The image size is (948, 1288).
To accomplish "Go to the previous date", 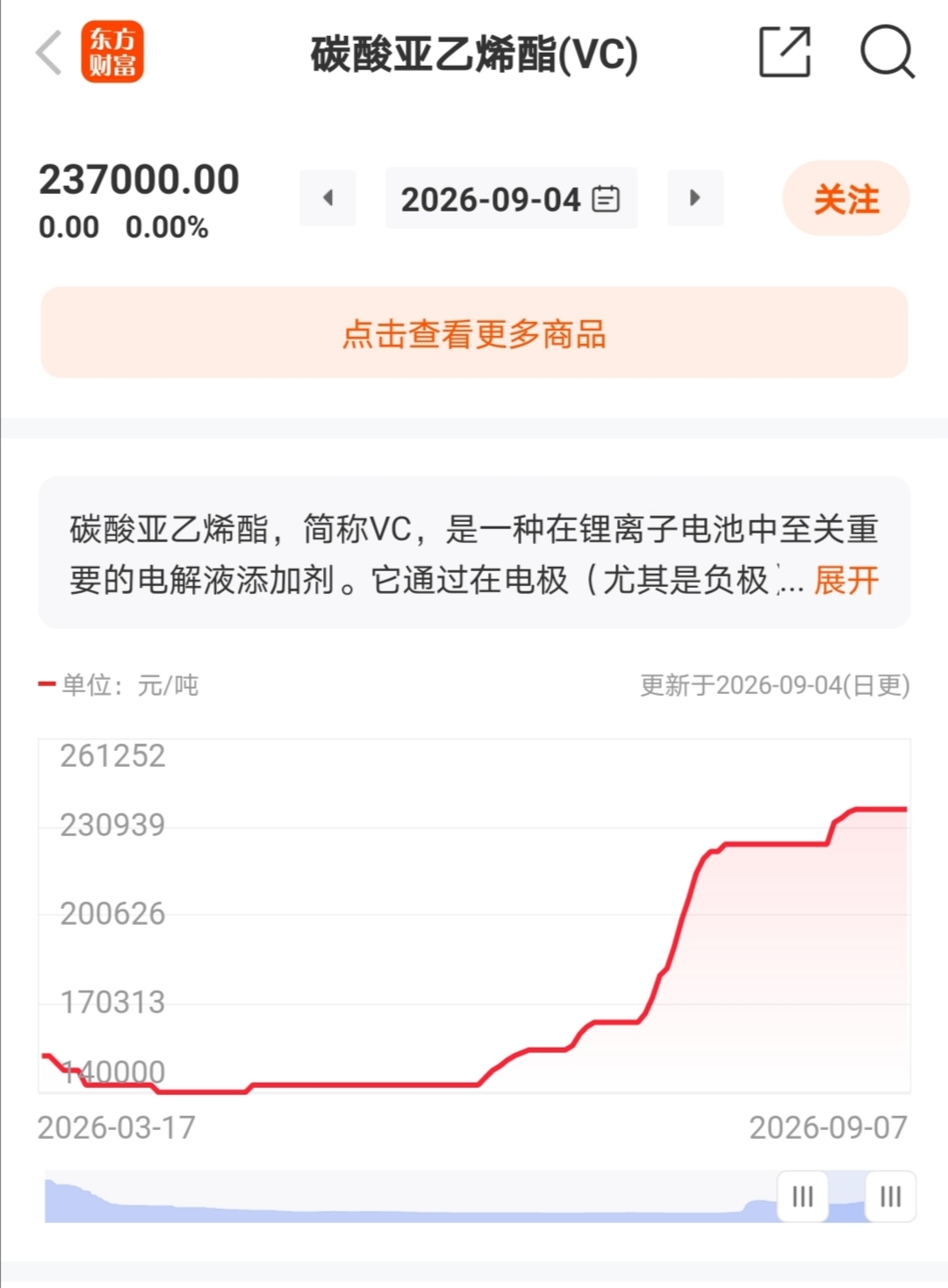I will pyautogui.click(x=328, y=198).
